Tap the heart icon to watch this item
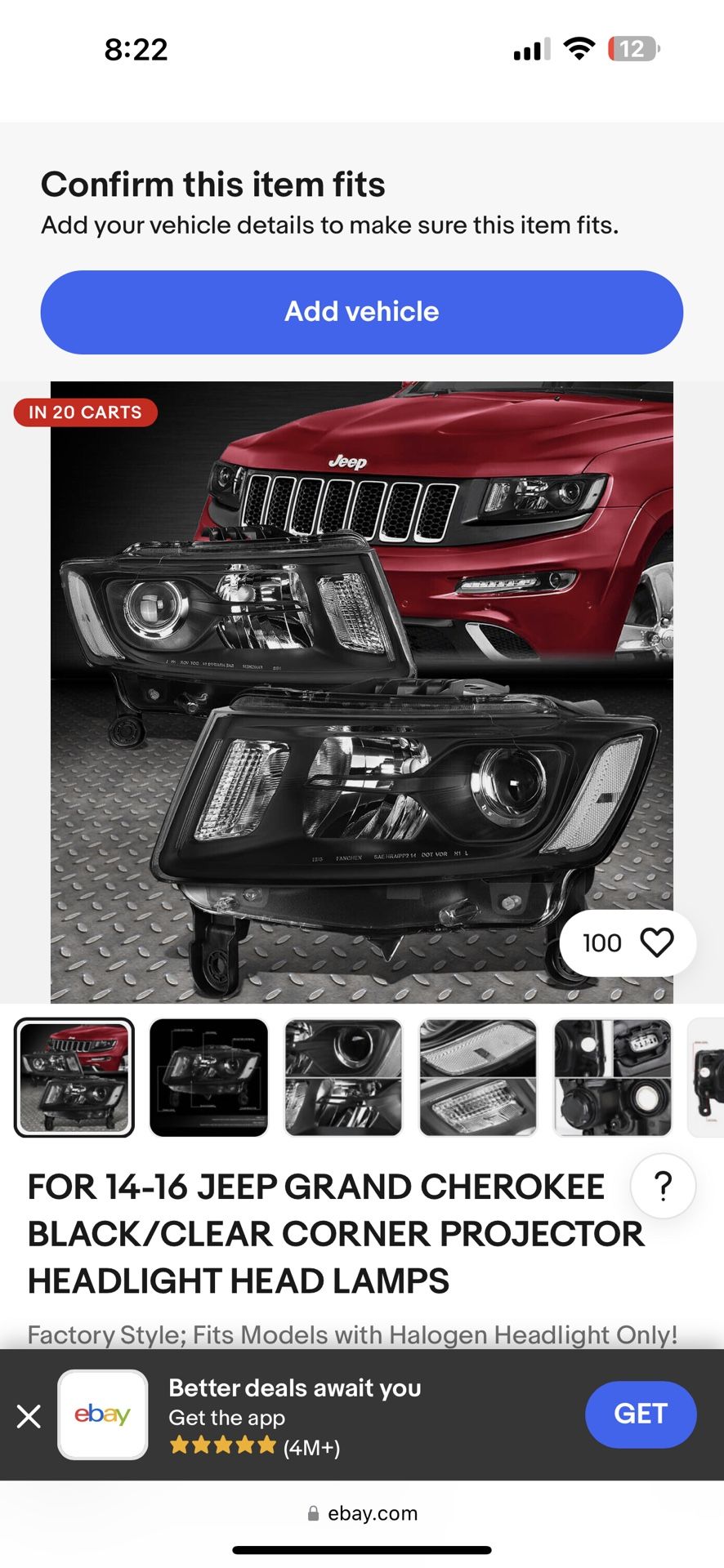 (659, 942)
